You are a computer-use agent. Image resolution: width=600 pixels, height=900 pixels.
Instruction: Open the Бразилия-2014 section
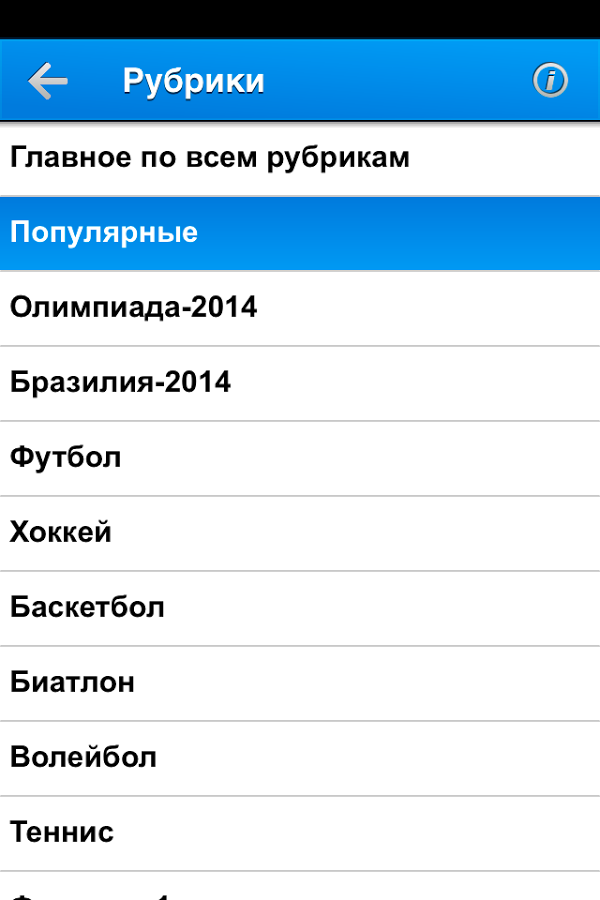(x=300, y=383)
